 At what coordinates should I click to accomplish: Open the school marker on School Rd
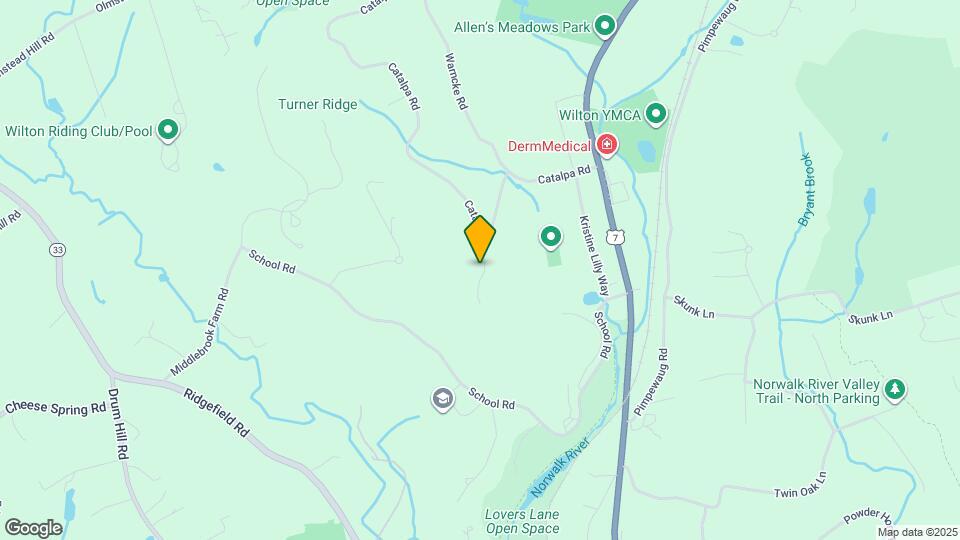point(442,400)
